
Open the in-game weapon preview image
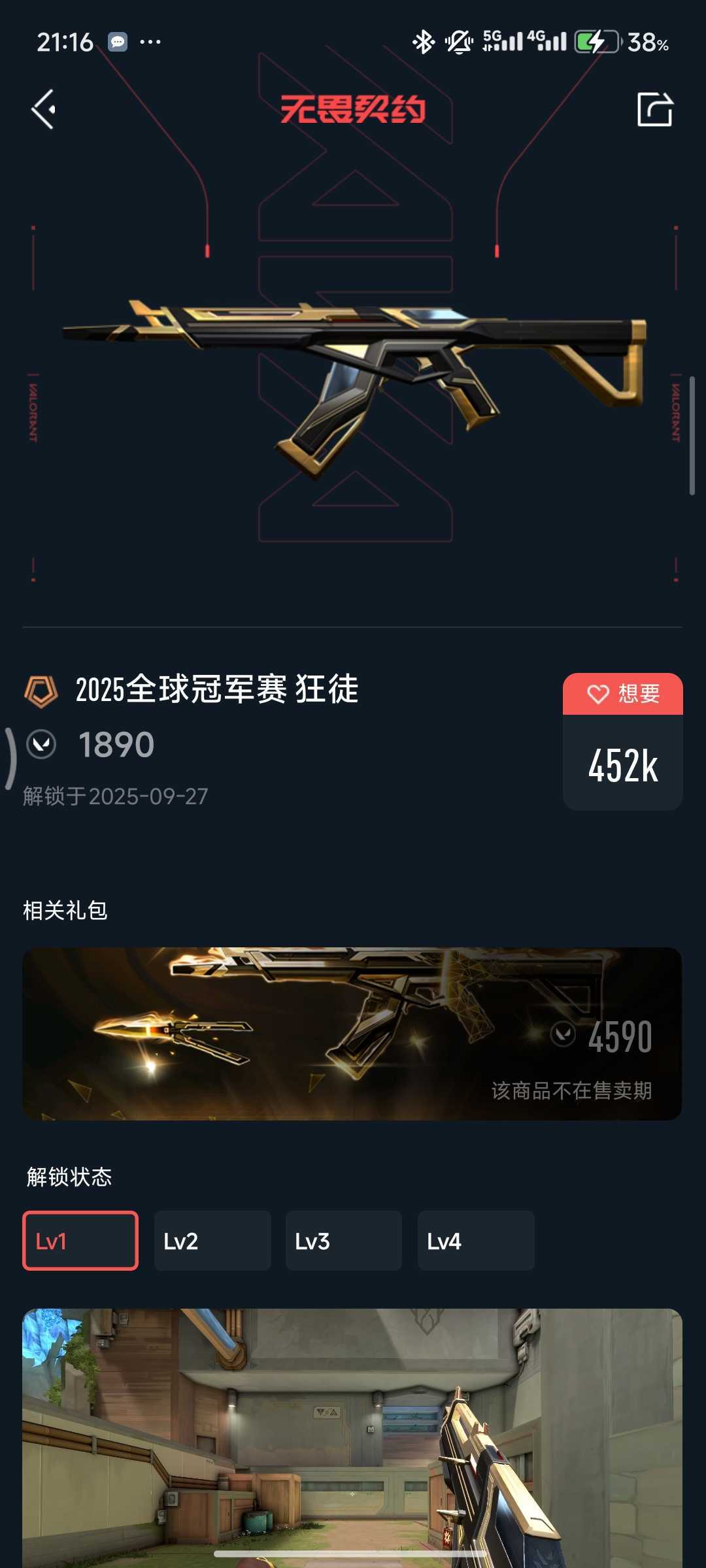point(352,1437)
